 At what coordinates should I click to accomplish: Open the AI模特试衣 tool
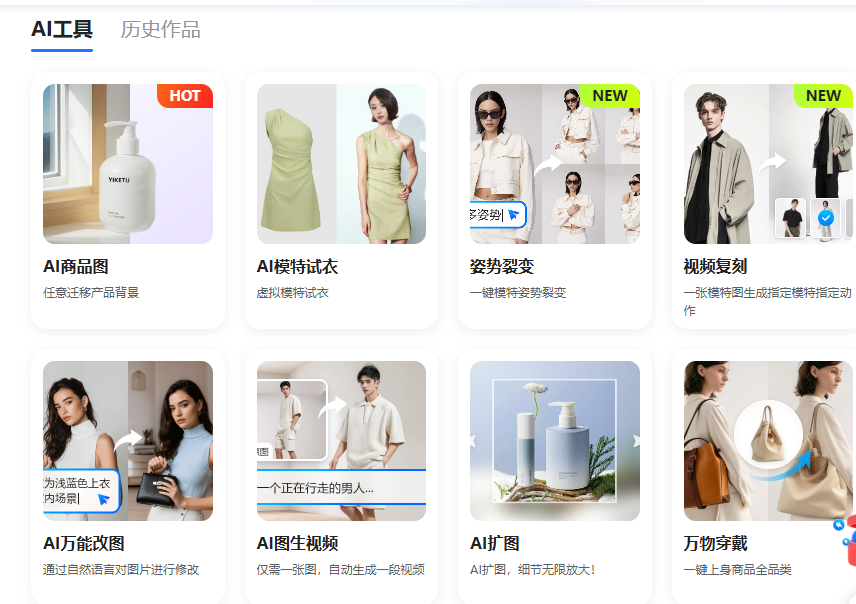(341, 200)
